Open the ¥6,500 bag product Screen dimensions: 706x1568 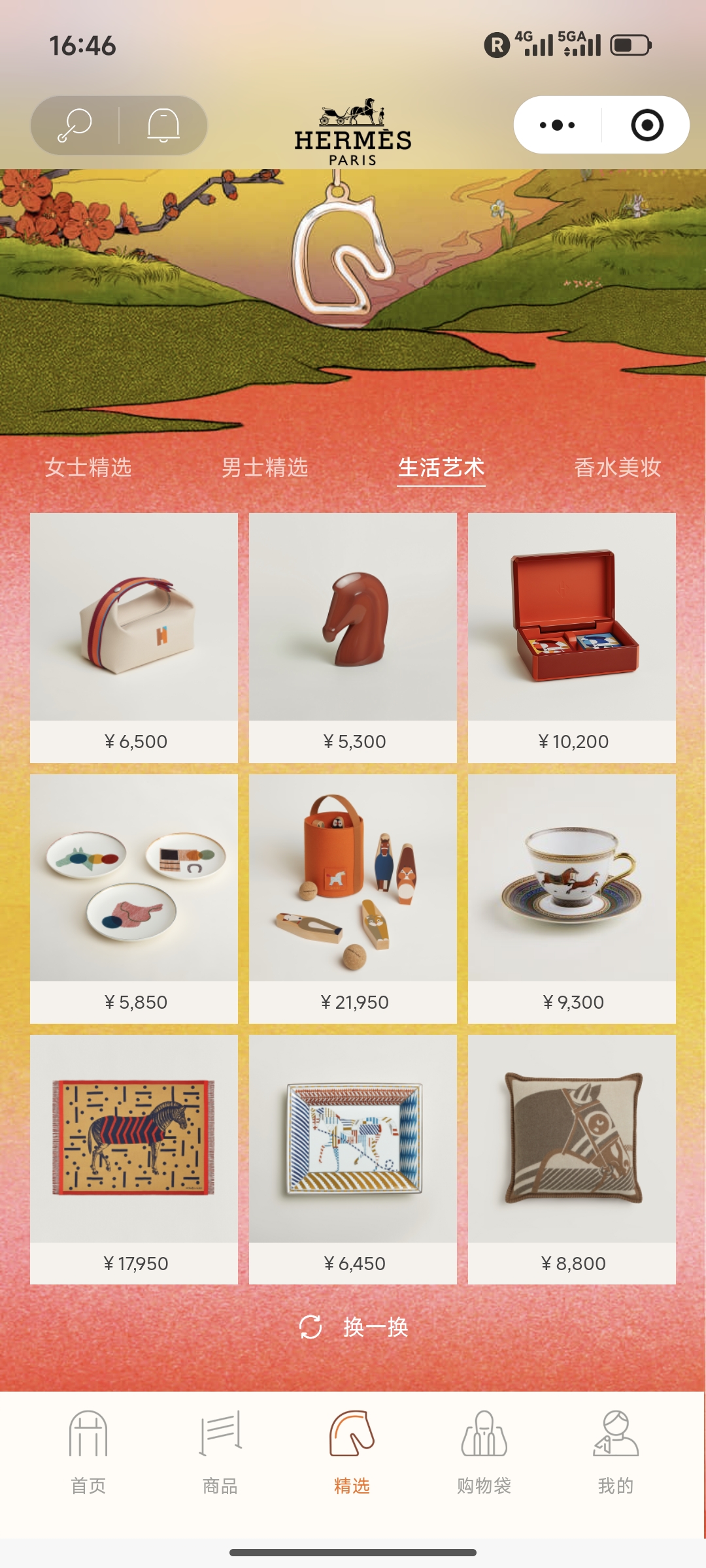click(x=134, y=627)
